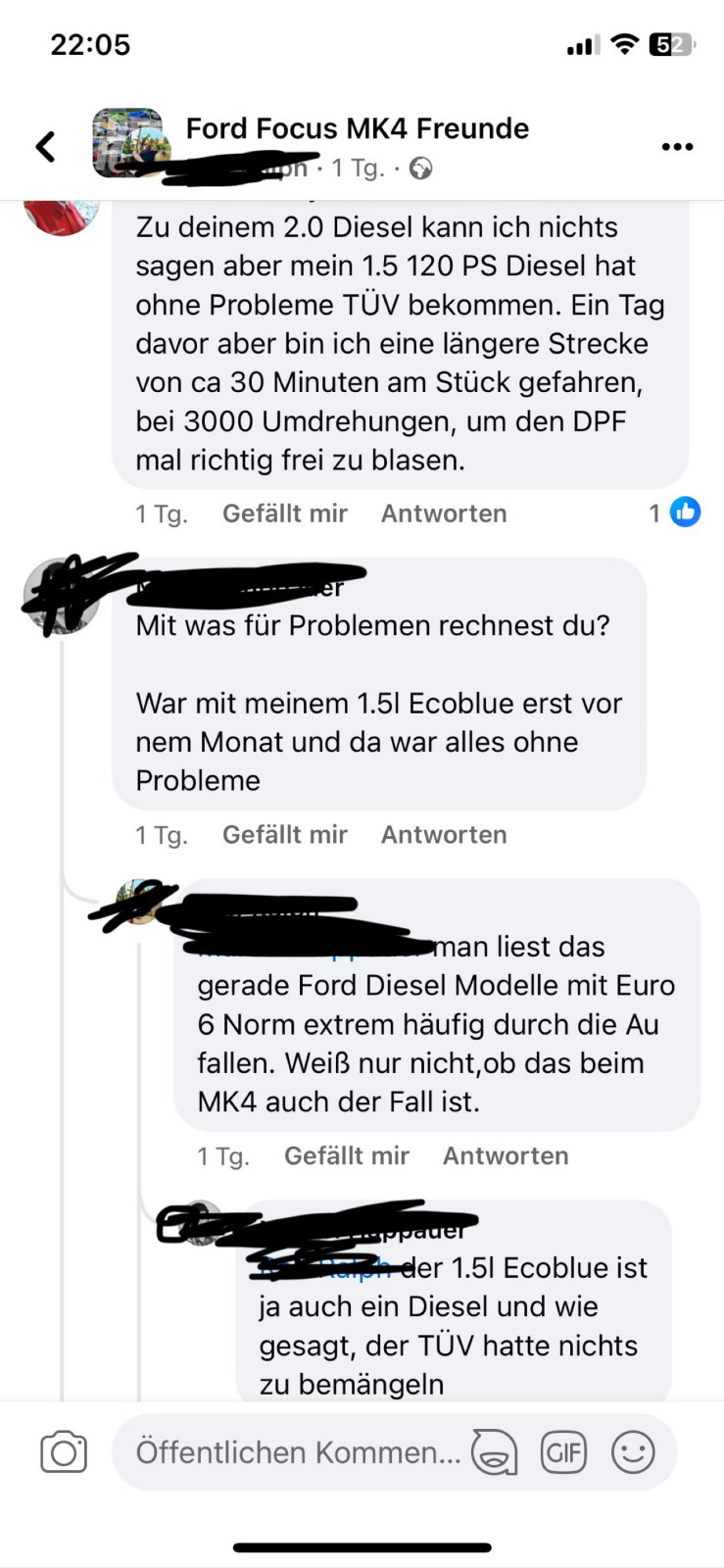The width and height of the screenshot is (724, 1568).
Task: Reply to the comment about the 2.0 Diesel
Action: pyautogui.click(x=443, y=514)
